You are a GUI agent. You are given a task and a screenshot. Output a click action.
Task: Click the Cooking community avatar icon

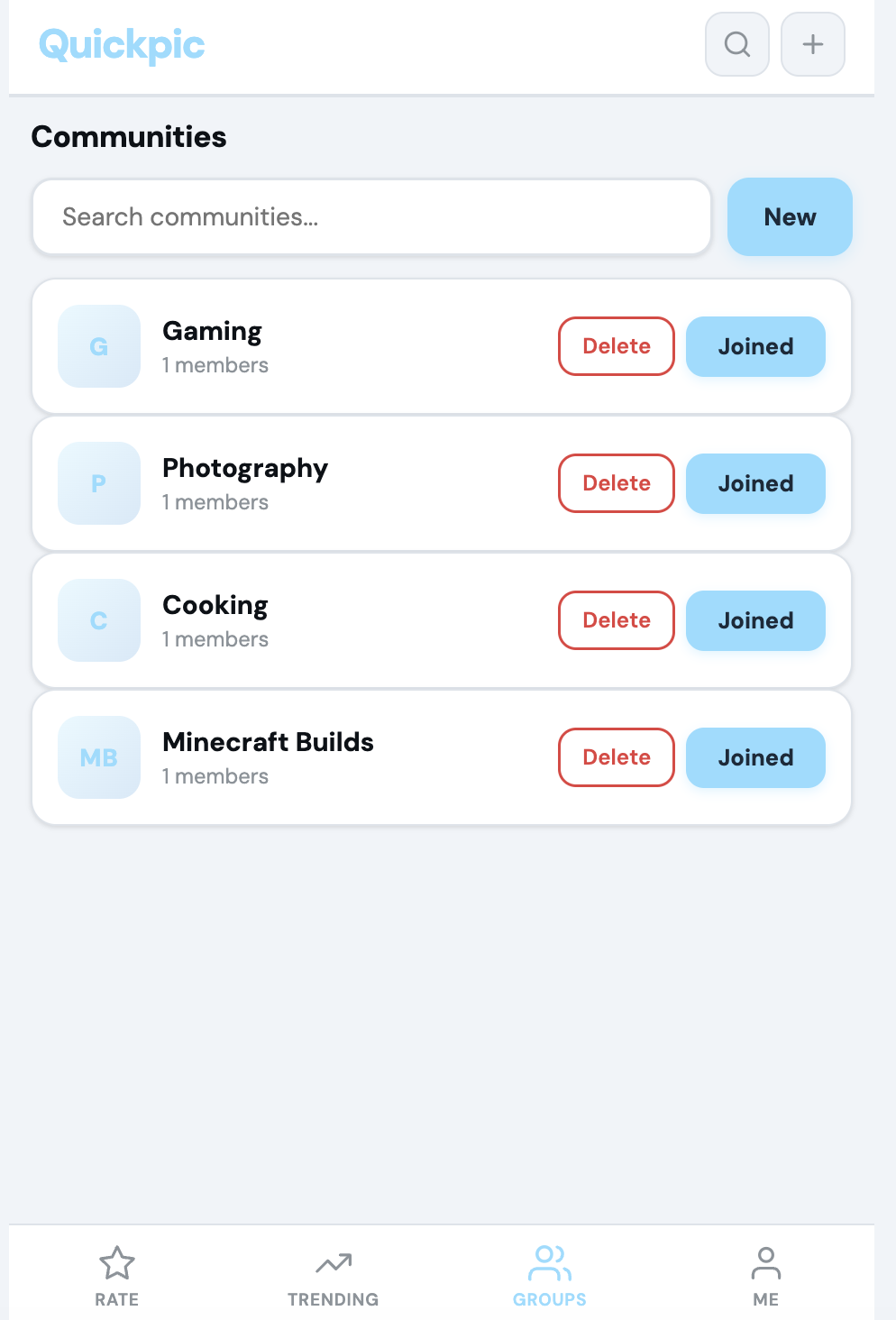(98, 620)
